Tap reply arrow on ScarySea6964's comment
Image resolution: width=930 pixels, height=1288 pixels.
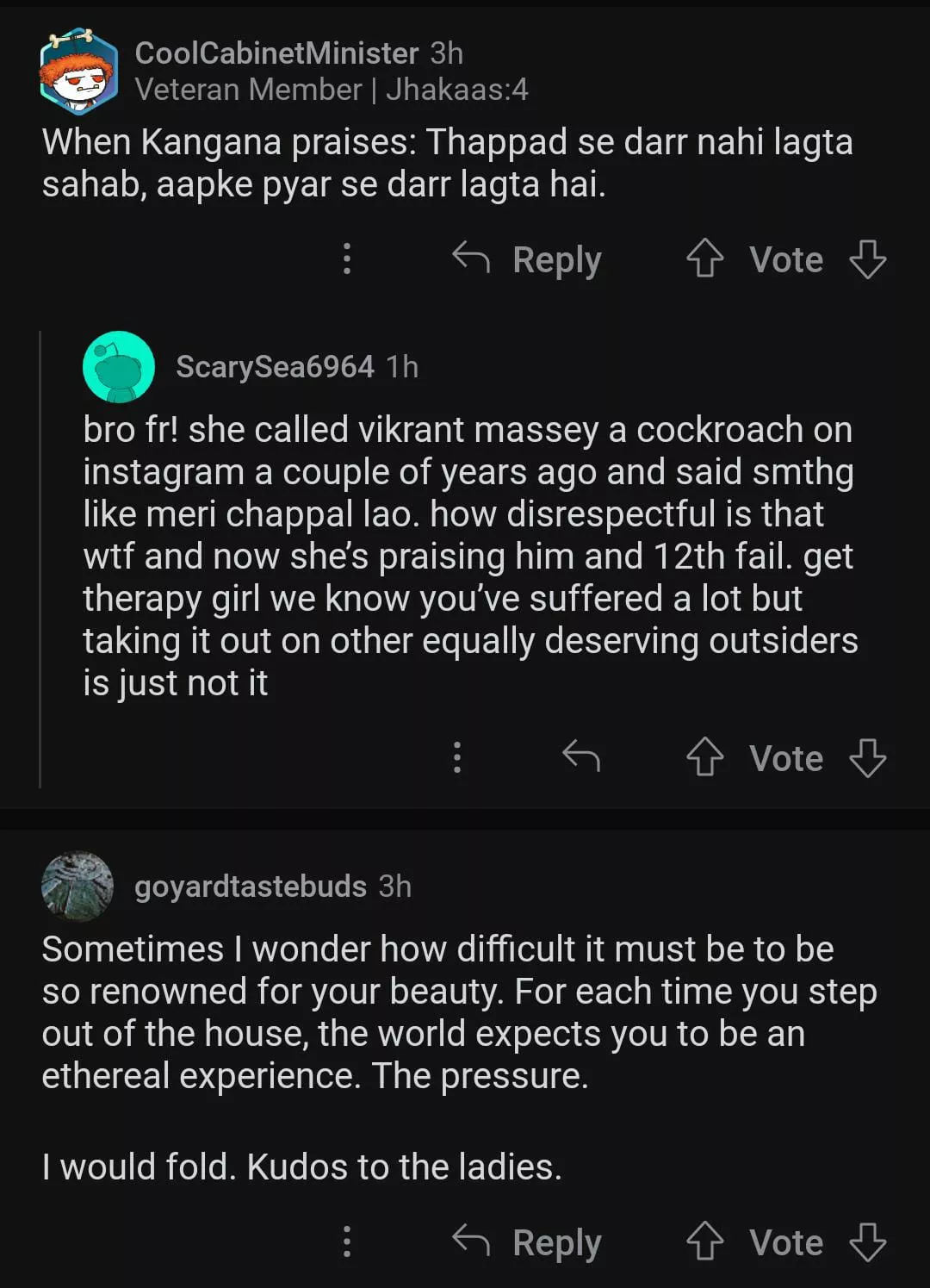tap(581, 757)
